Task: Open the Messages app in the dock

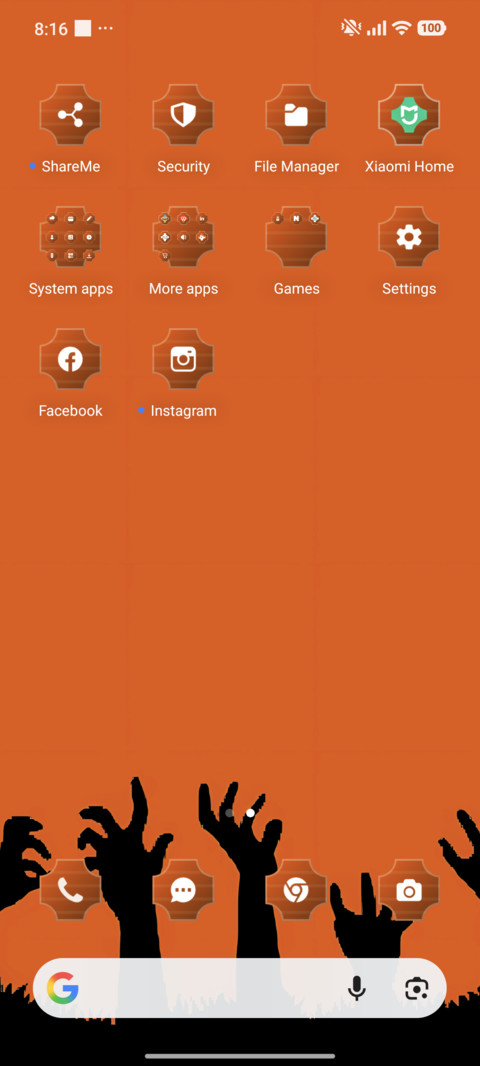Action: point(183,890)
